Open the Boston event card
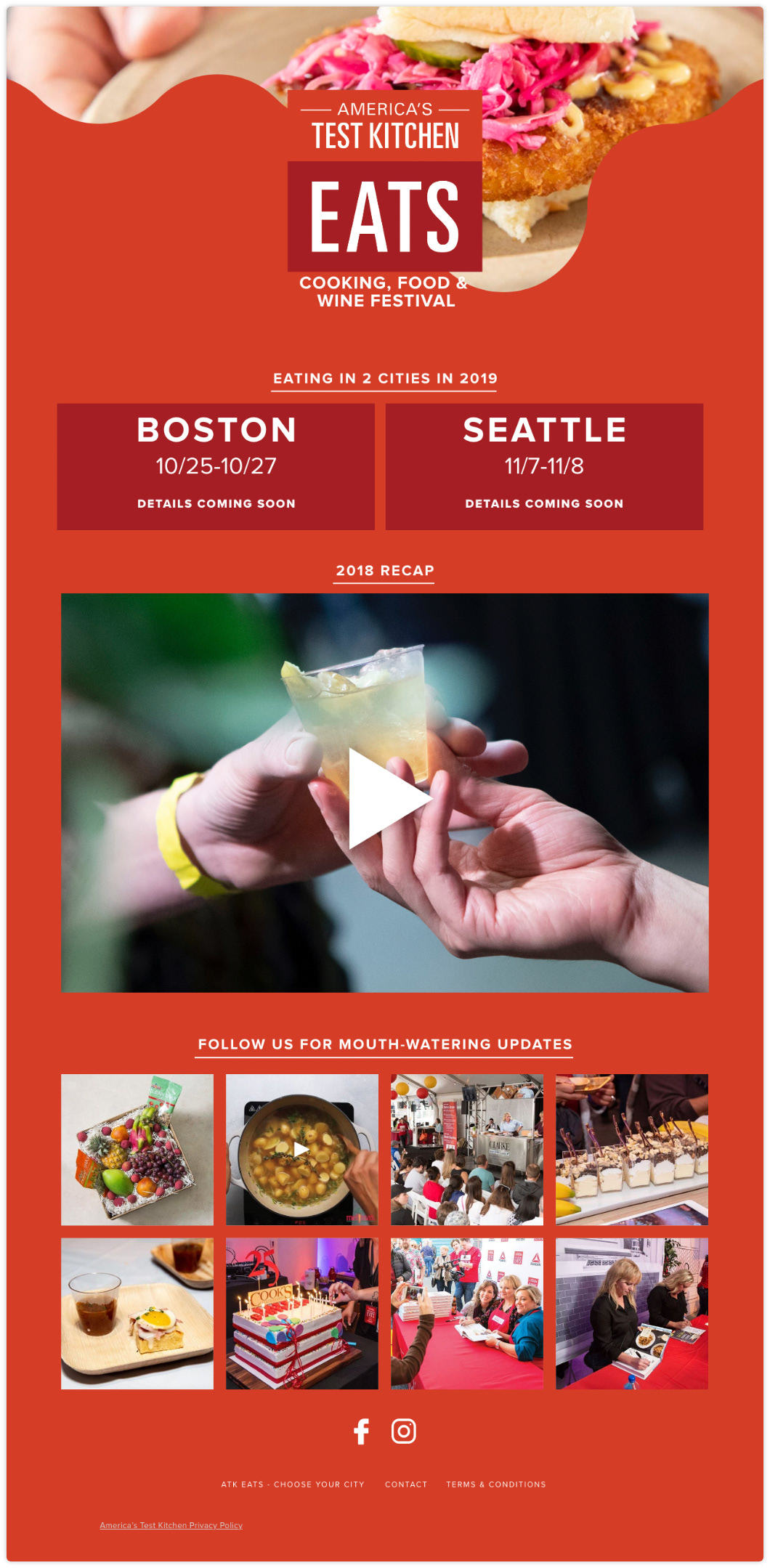This screenshot has height=1568, width=770. 216,466
